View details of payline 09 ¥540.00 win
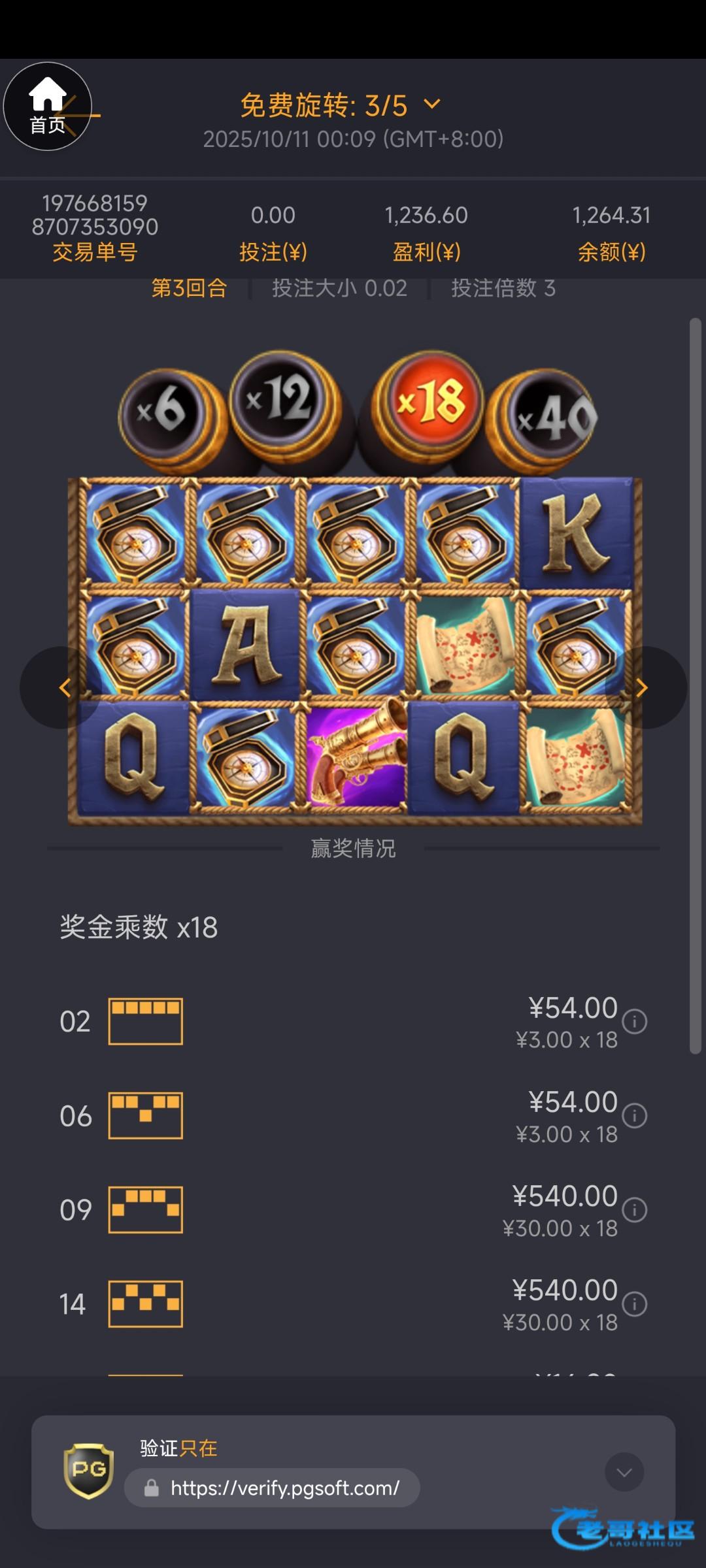 pyautogui.click(x=635, y=1209)
